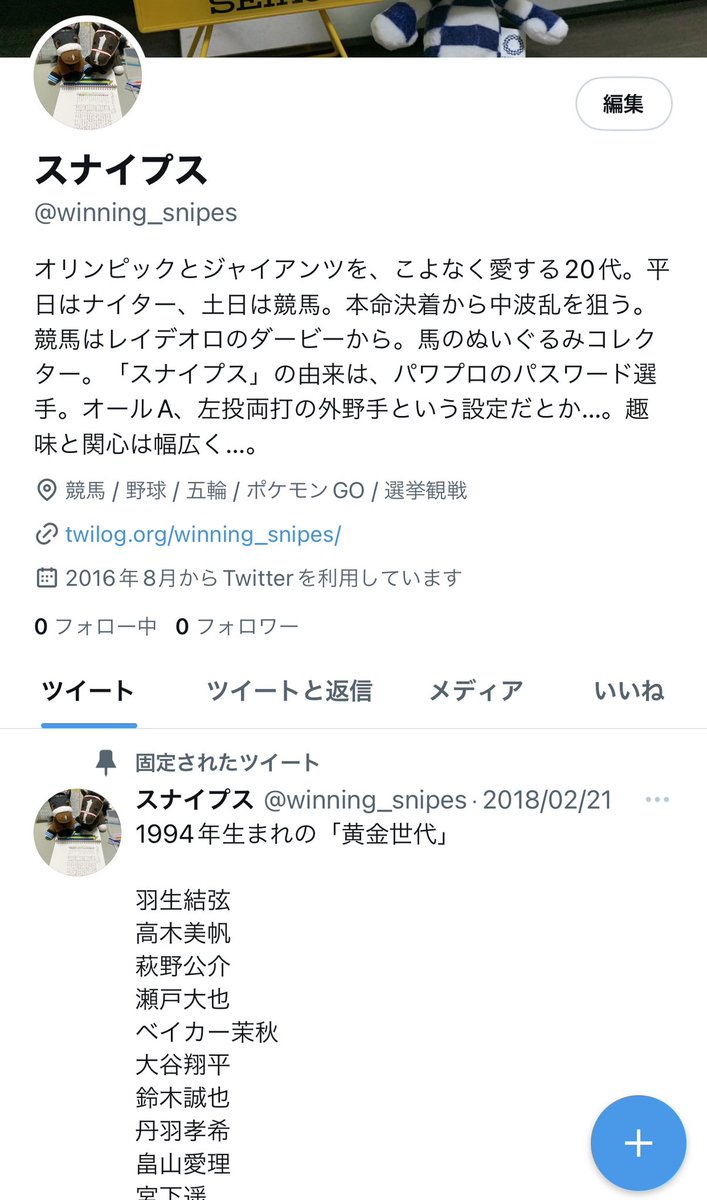Switch to the いいね tab
The height and width of the screenshot is (1200, 707).
pyautogui.click(x=629, y=690)
